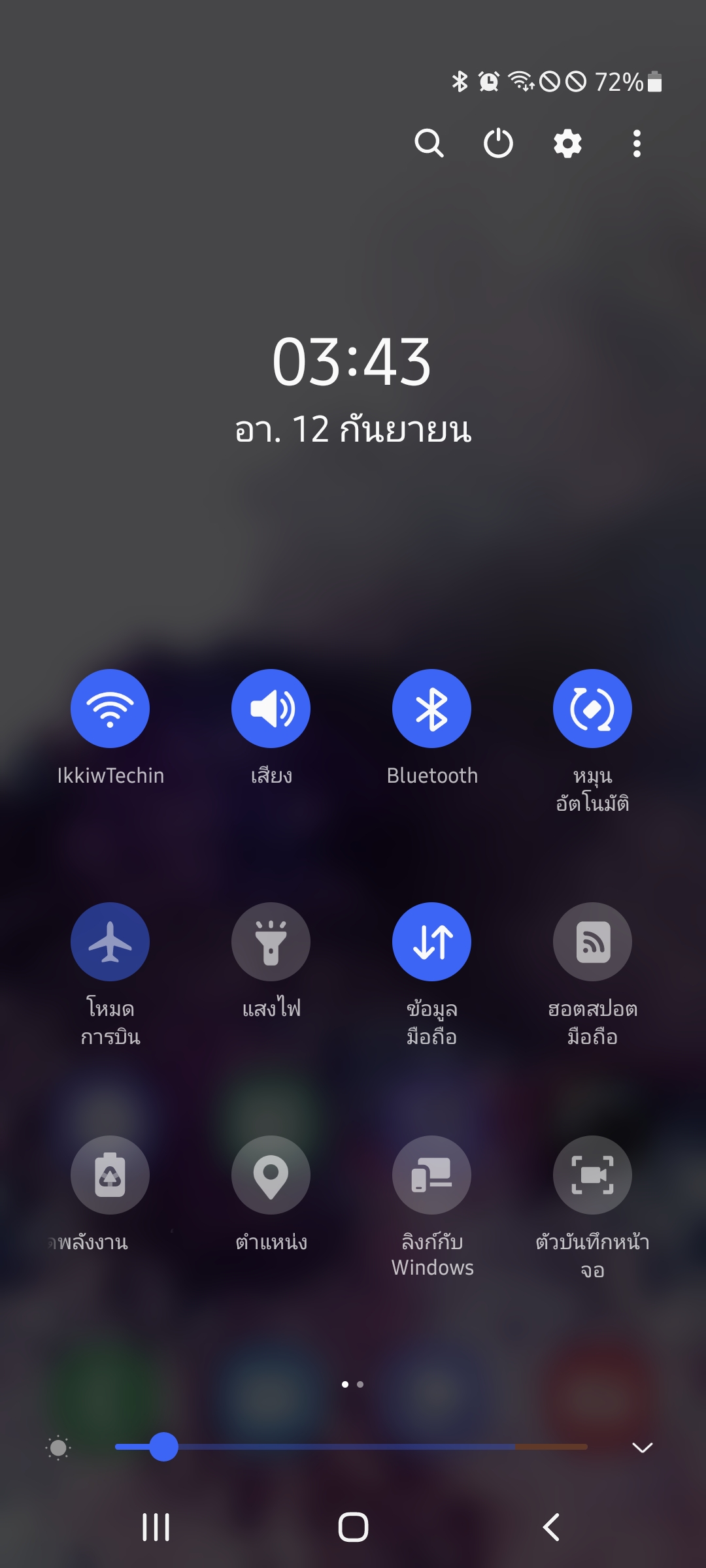Enable power saving battery tile
The width and height of the screenshot is (706, 1568).
pyautogui.click(x=110, y=1175)
